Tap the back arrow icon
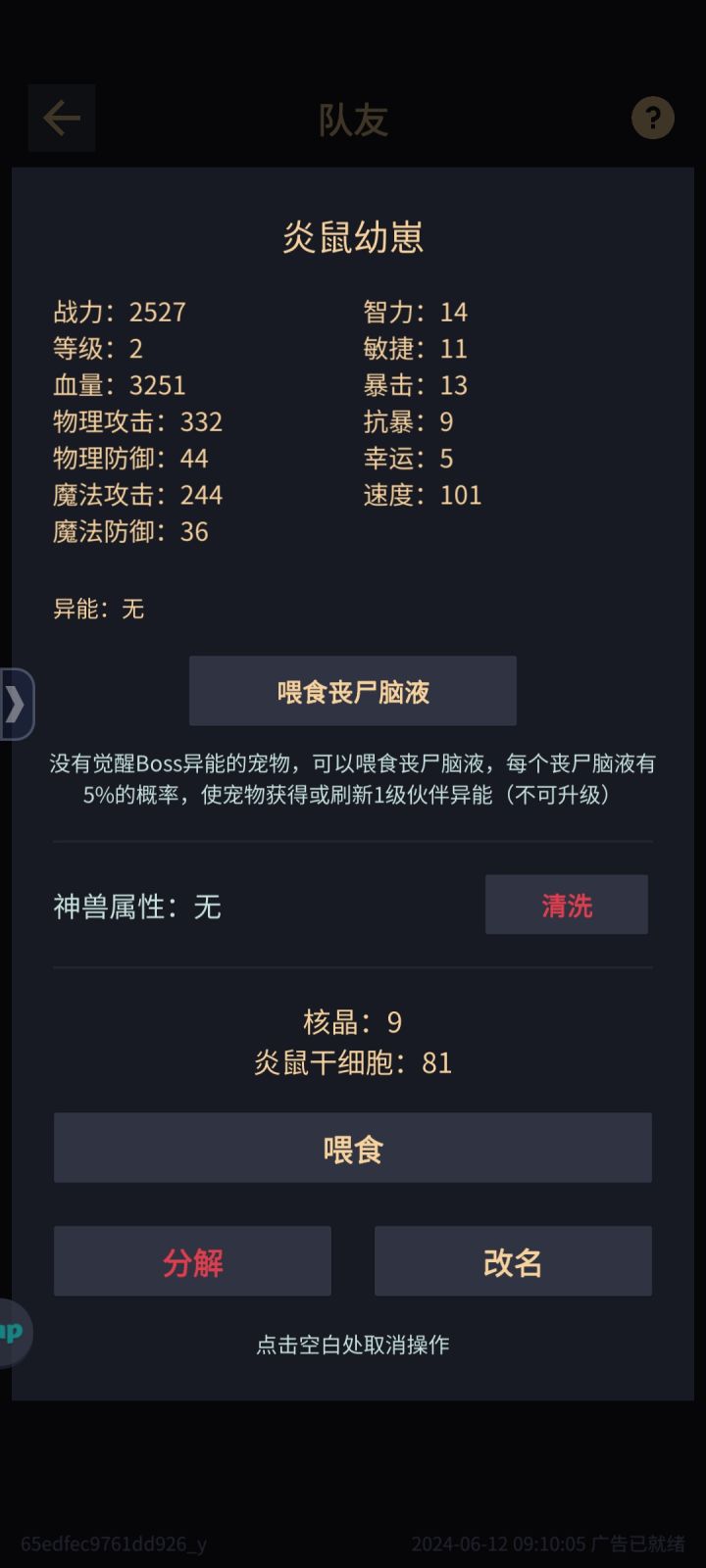 (61, 118)
